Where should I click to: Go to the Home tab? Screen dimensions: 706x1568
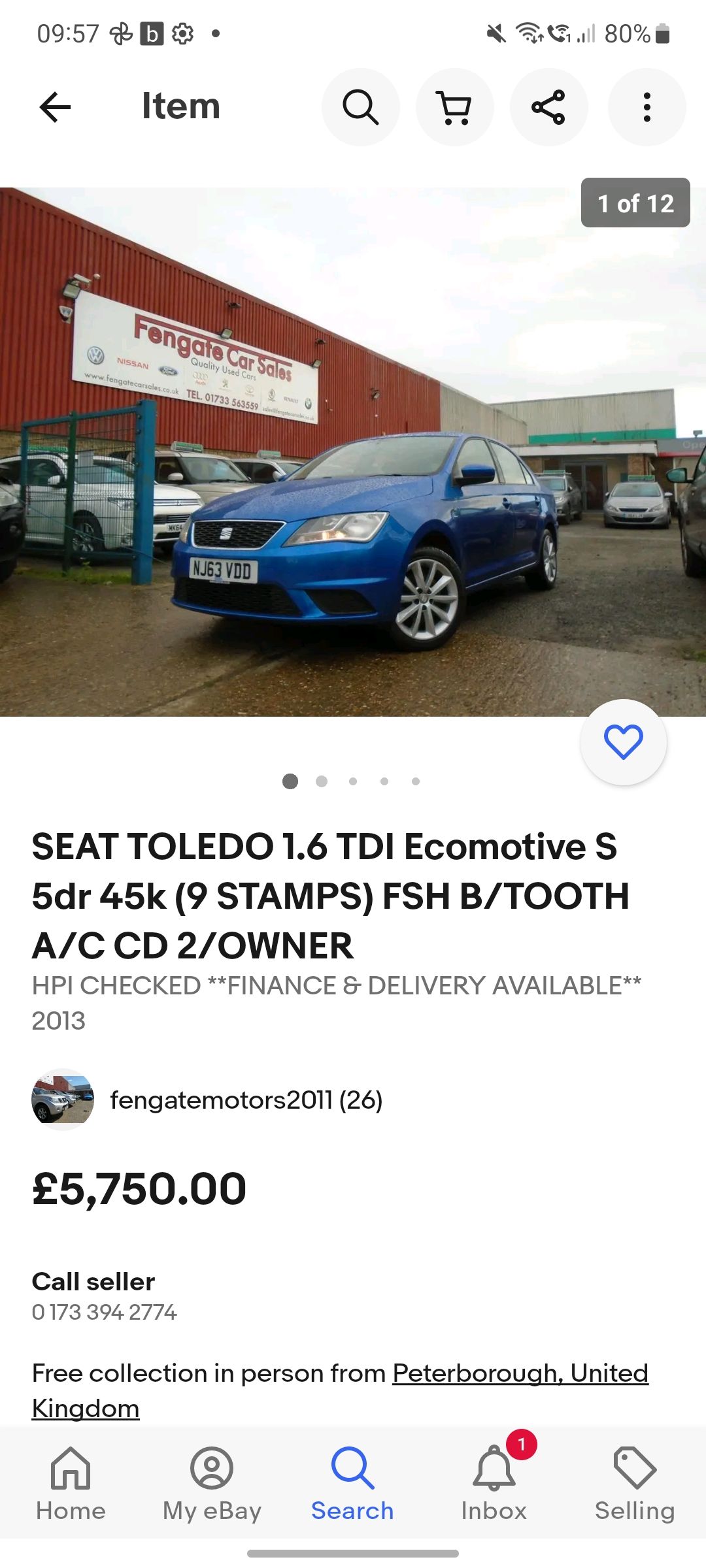pos(71,1484)
